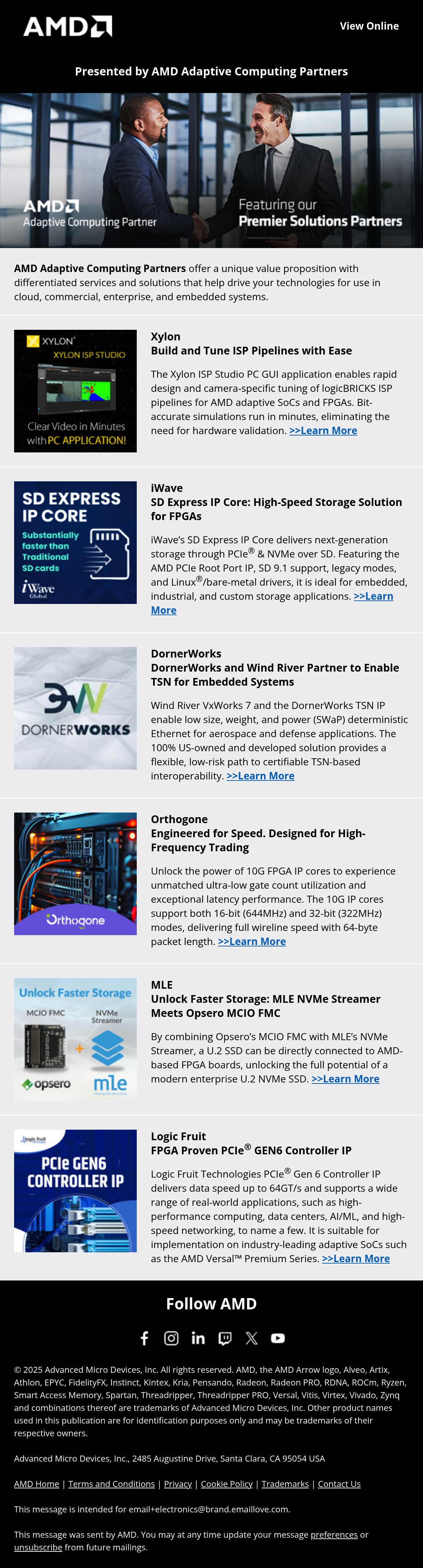Open Learn More for Orthogone 10G cores
This screenshot has height=1568, width=423.
pyautogui.click(x=252, y=941)
